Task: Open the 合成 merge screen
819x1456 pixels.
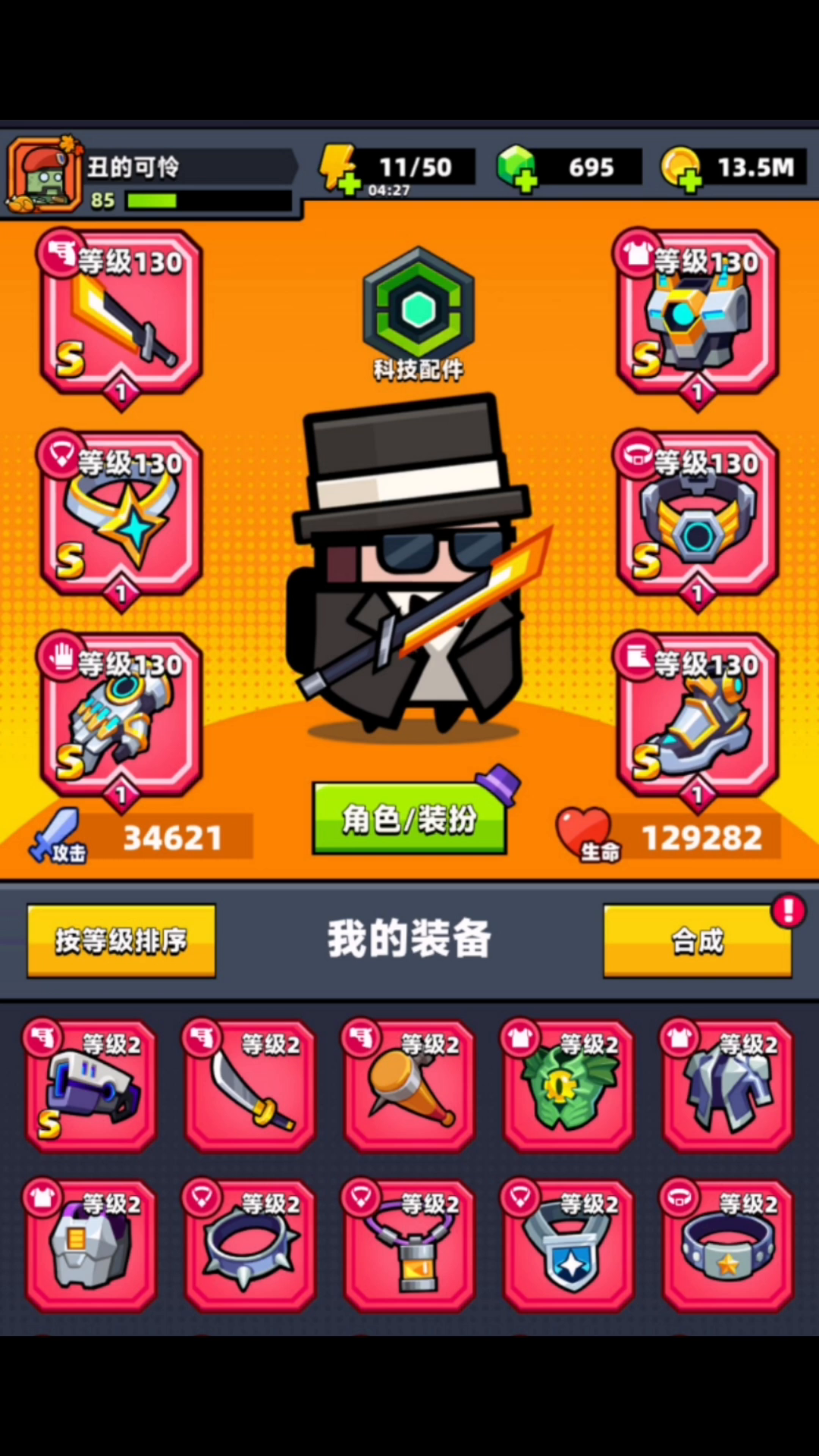Action: (698, 940)
